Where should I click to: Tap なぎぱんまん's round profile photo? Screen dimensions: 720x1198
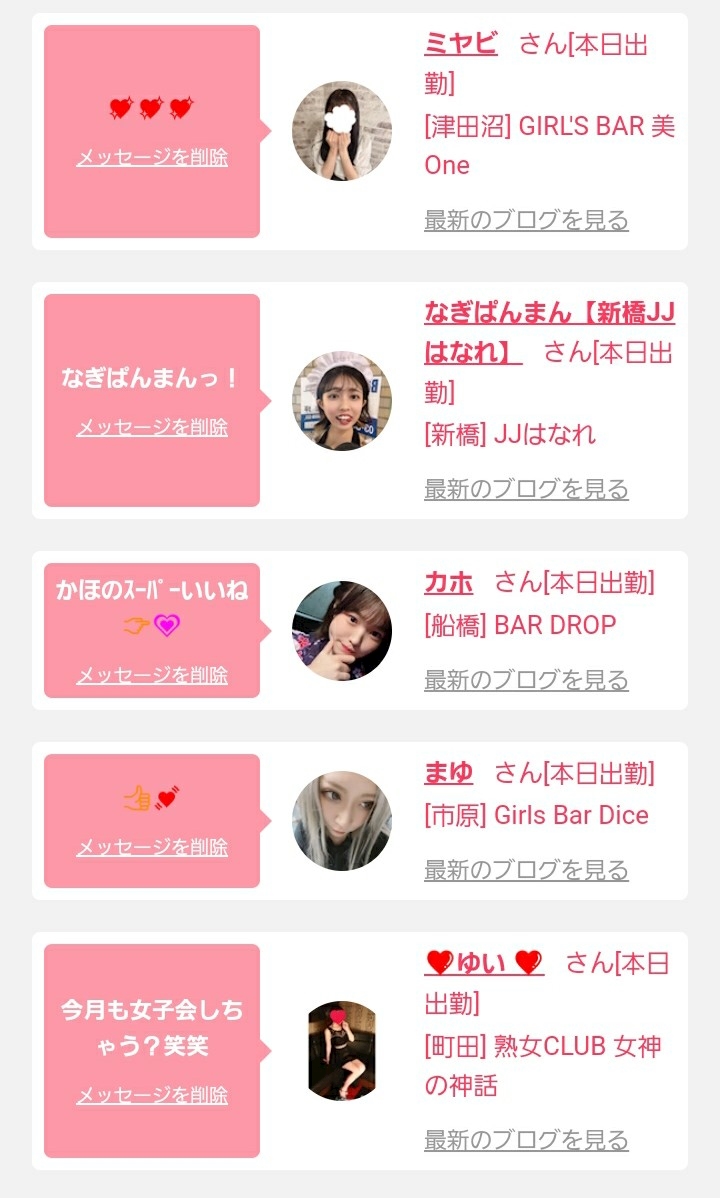[x=342, y=400]
